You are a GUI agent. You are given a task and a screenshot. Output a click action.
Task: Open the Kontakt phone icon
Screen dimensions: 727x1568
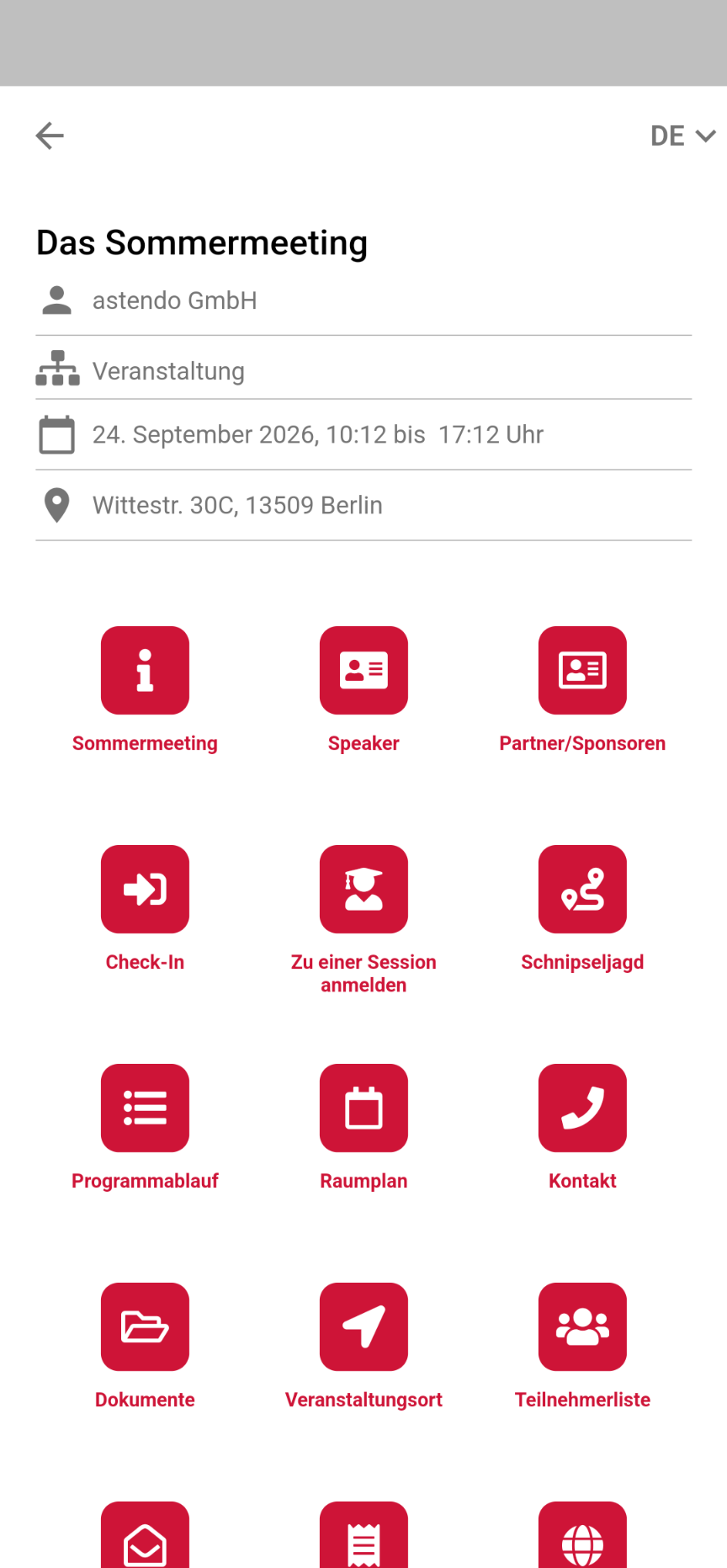(582, 1108)
